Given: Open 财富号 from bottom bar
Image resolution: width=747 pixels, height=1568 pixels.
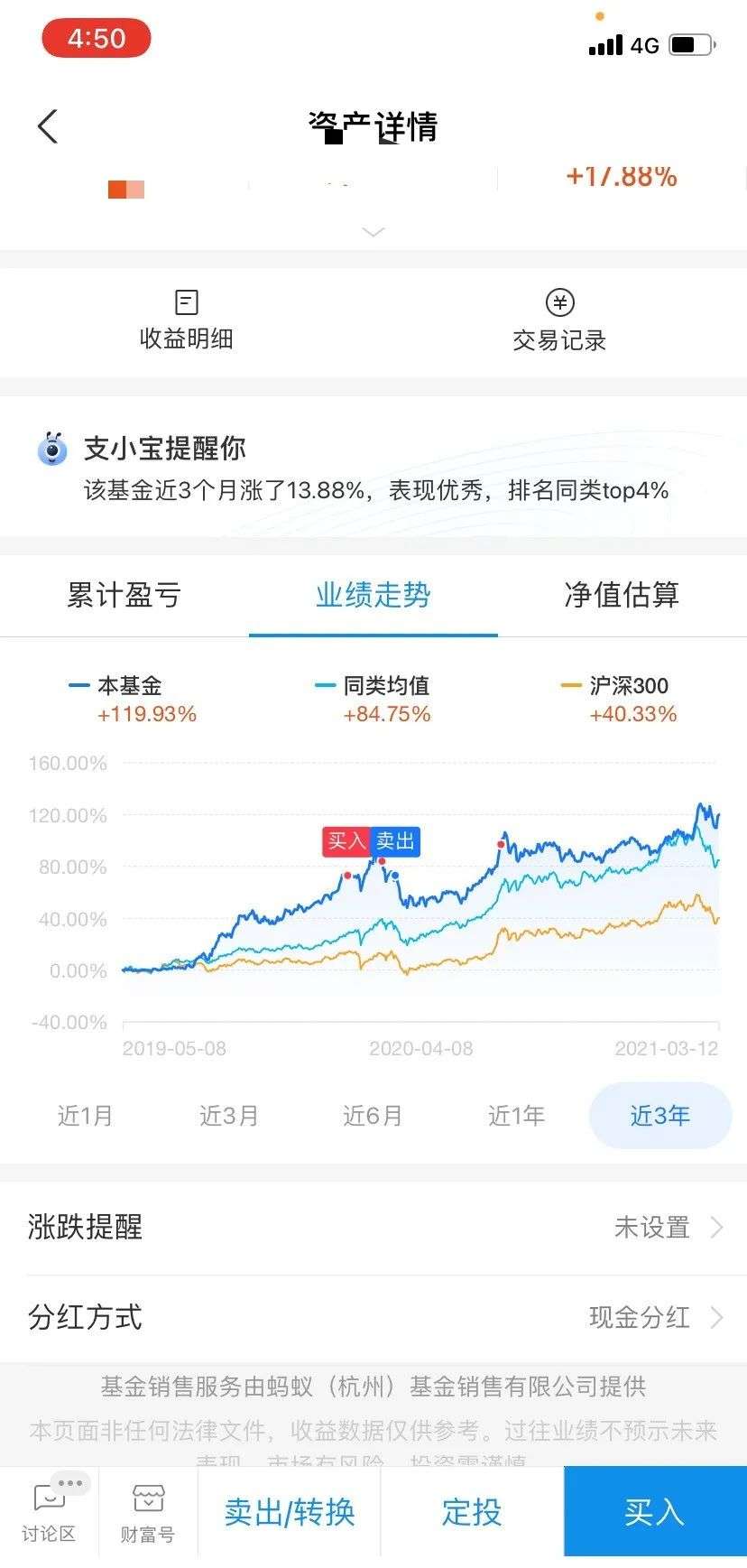Looking at the screenshot, I should 148,1513.
